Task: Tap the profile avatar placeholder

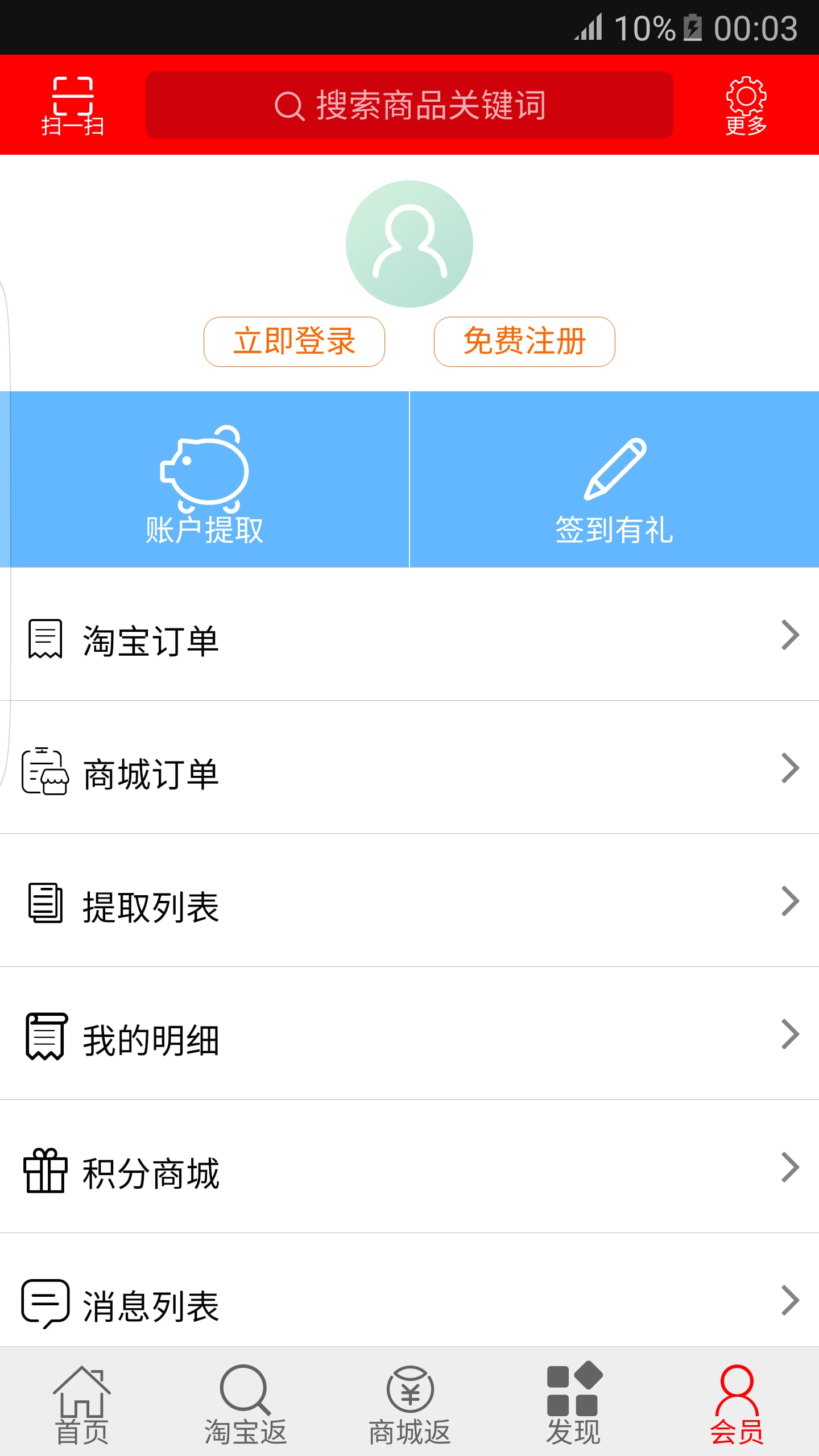Action: point(409,244)
